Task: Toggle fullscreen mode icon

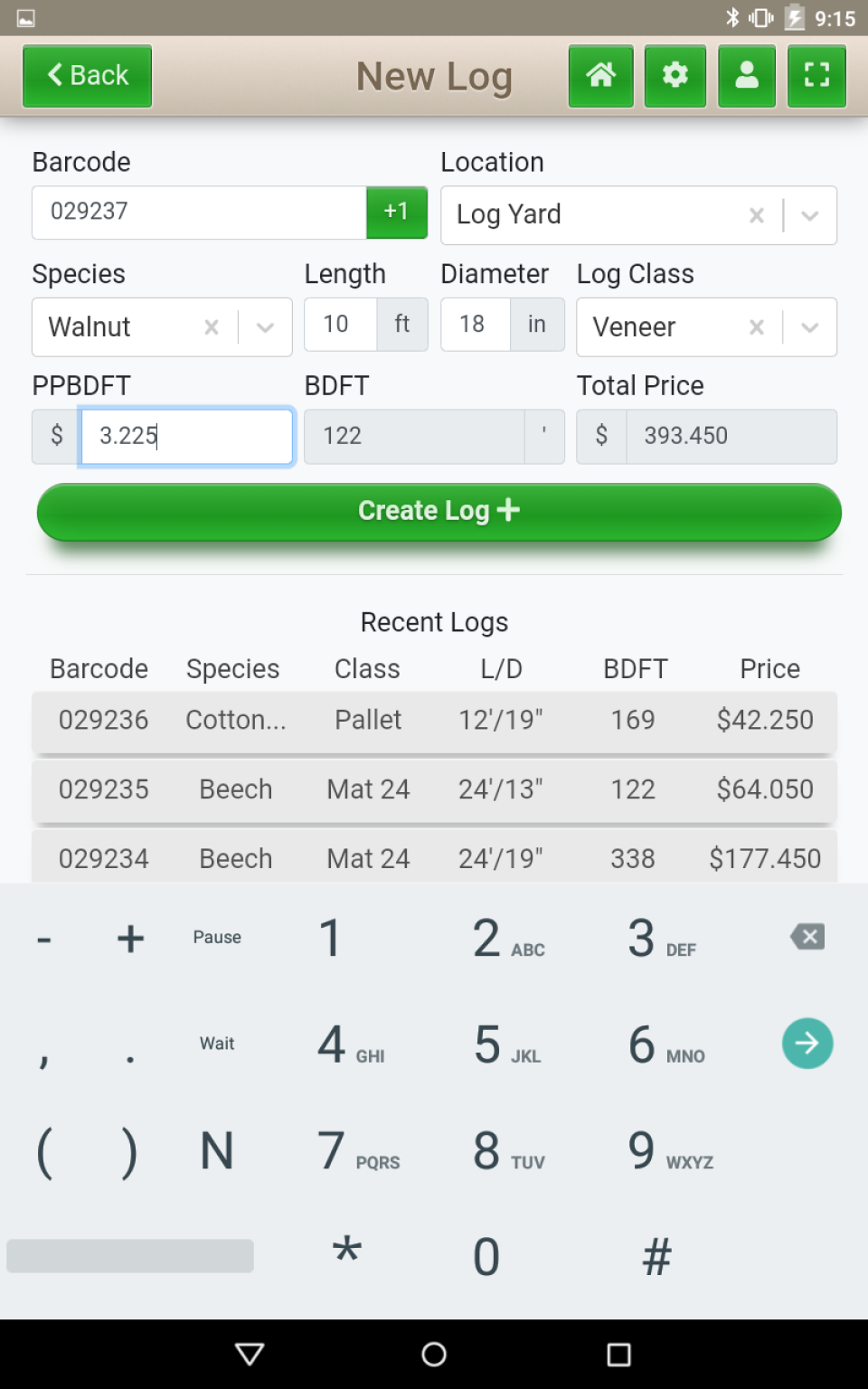Action: [816, 76]
